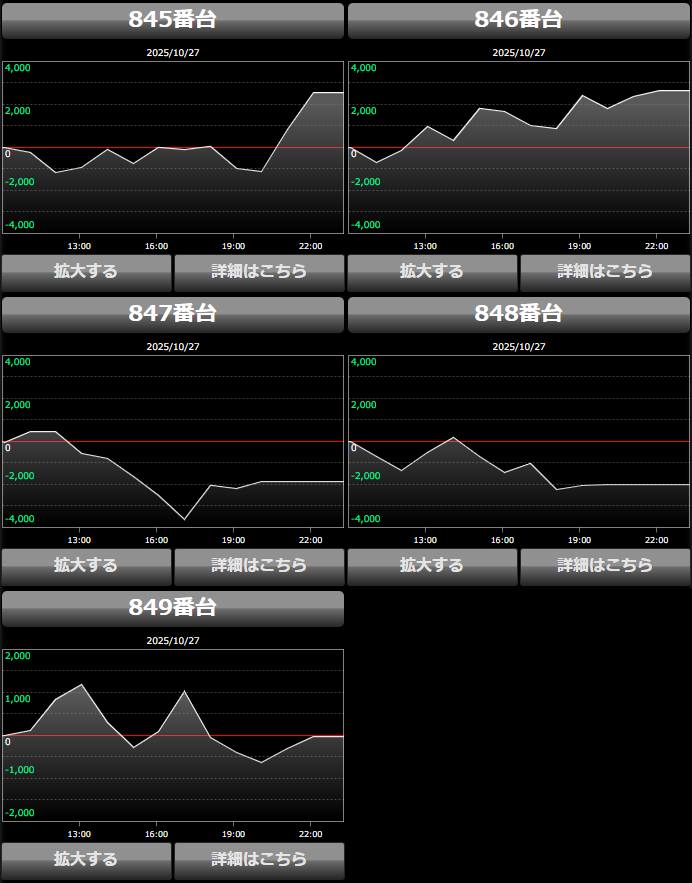
Task: Open details for 847番台 via 詳細はこちら
Action: point(259,565)
